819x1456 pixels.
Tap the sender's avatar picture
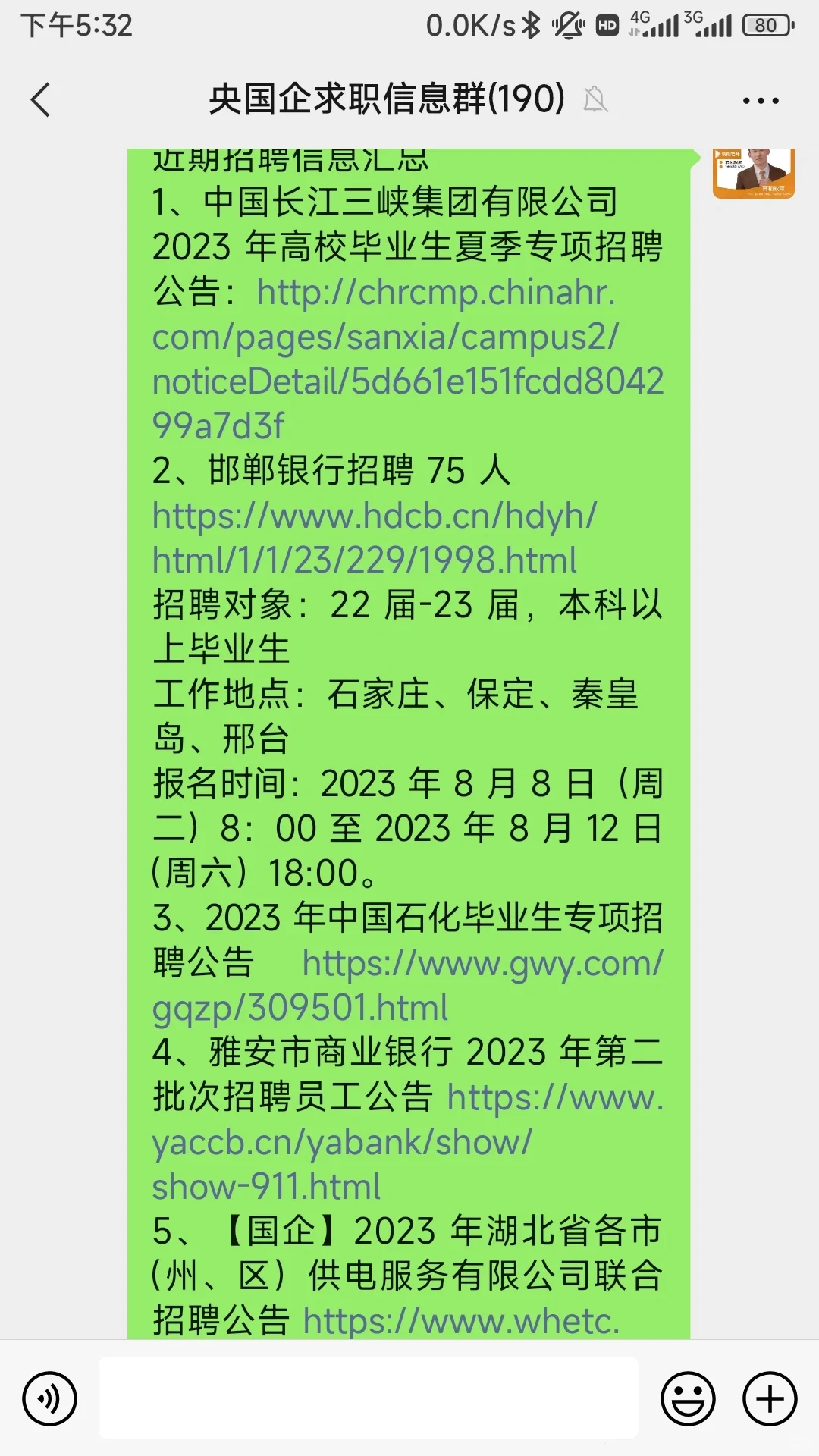pos(753,173)
